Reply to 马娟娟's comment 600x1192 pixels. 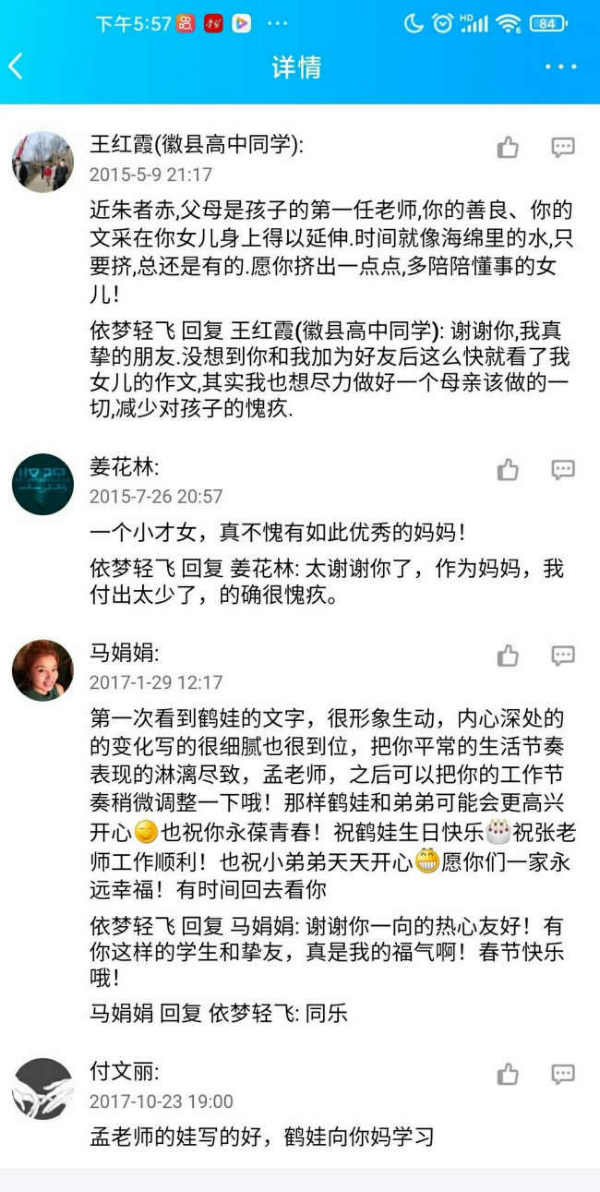pyautogui.click(x=563, y=656)
